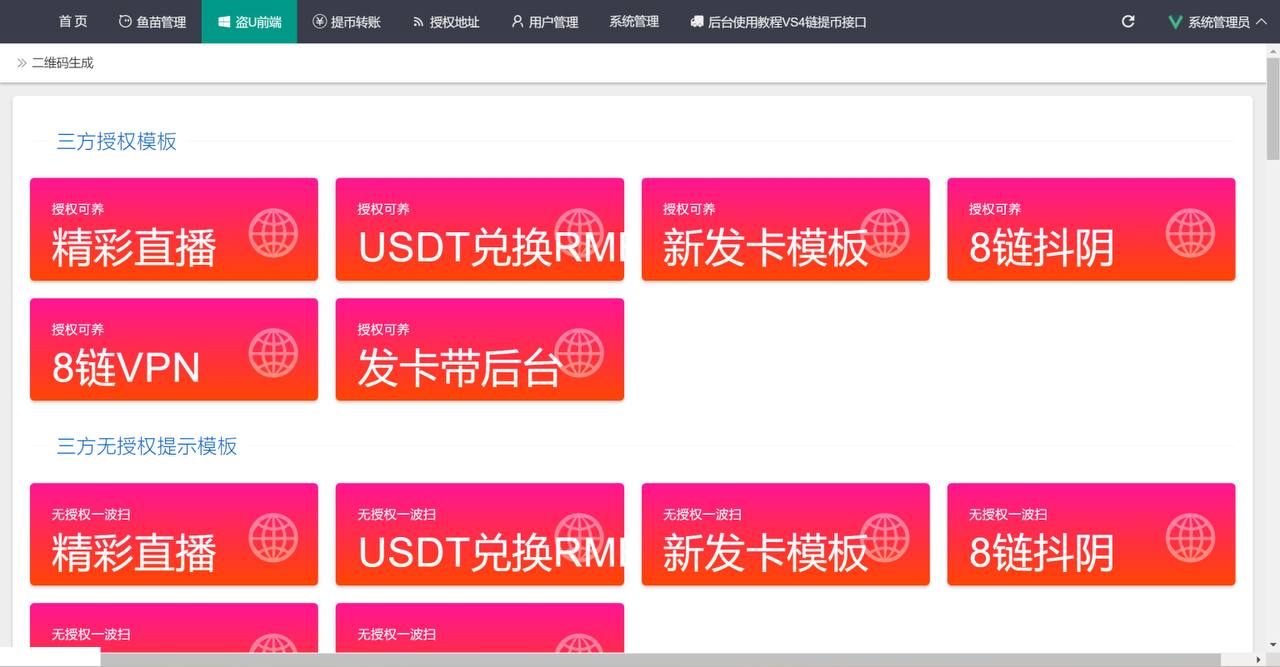Select 用户管理 in the top bar

pyautogui.click(x=544, y=21)
